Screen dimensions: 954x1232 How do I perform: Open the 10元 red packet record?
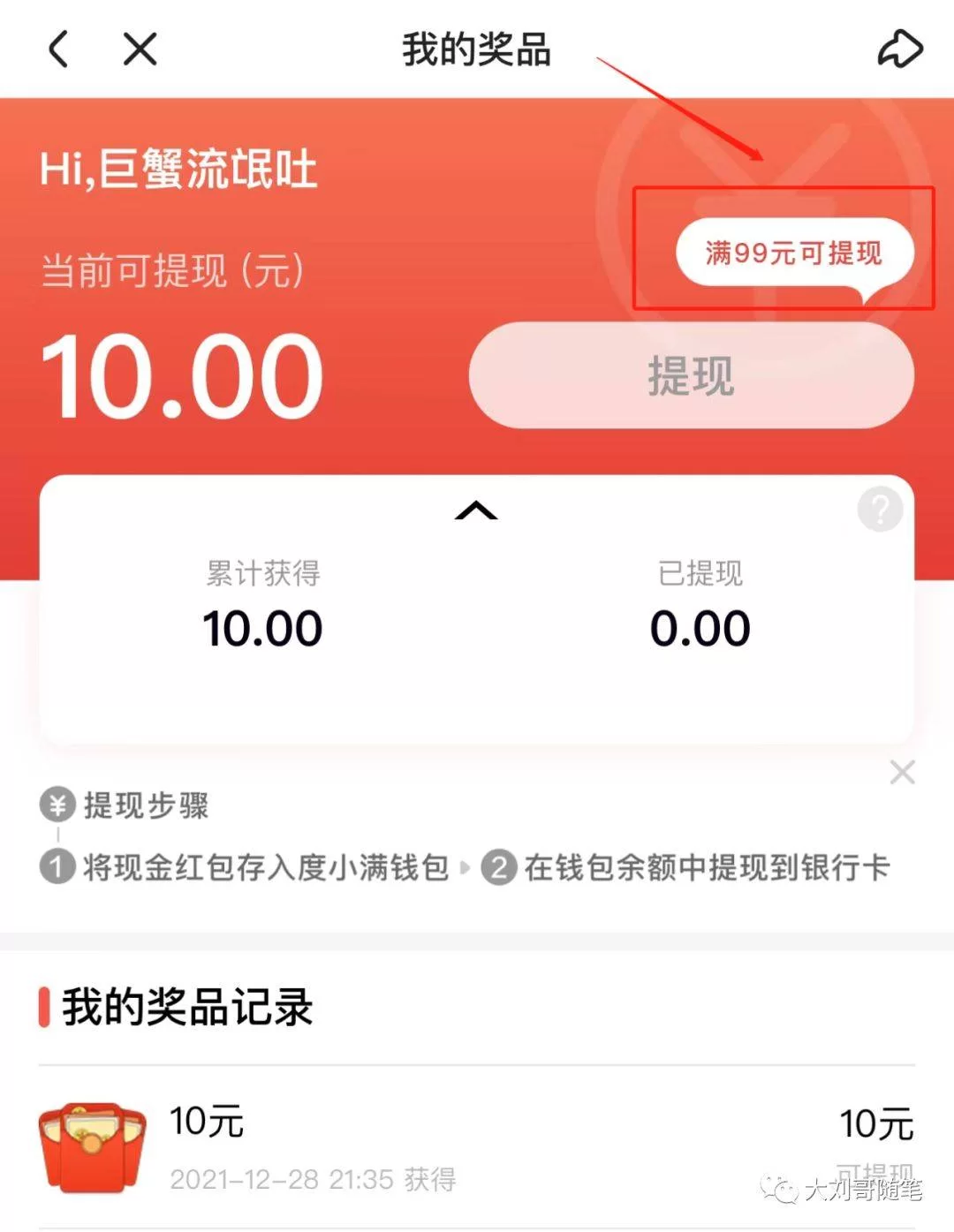[x=477, y=1146]
